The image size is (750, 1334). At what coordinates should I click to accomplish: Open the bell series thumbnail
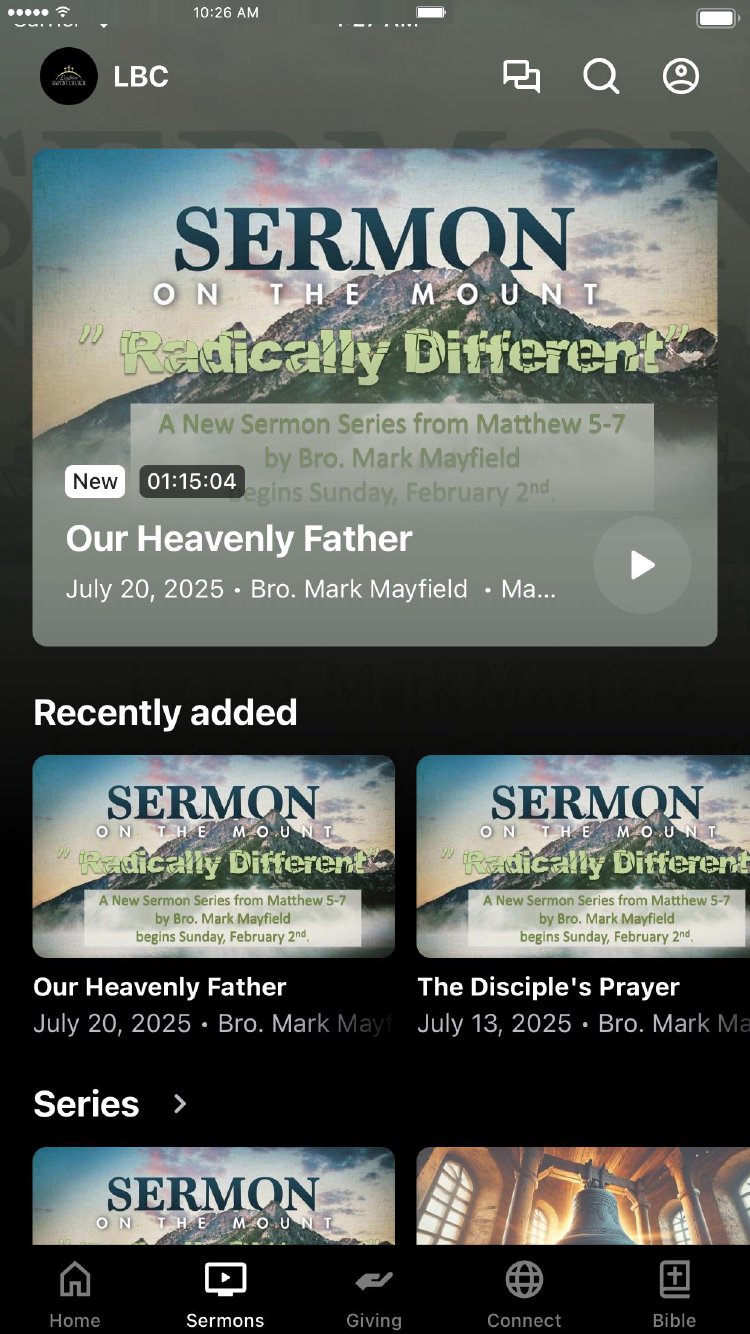click(x=583, y=1196)
